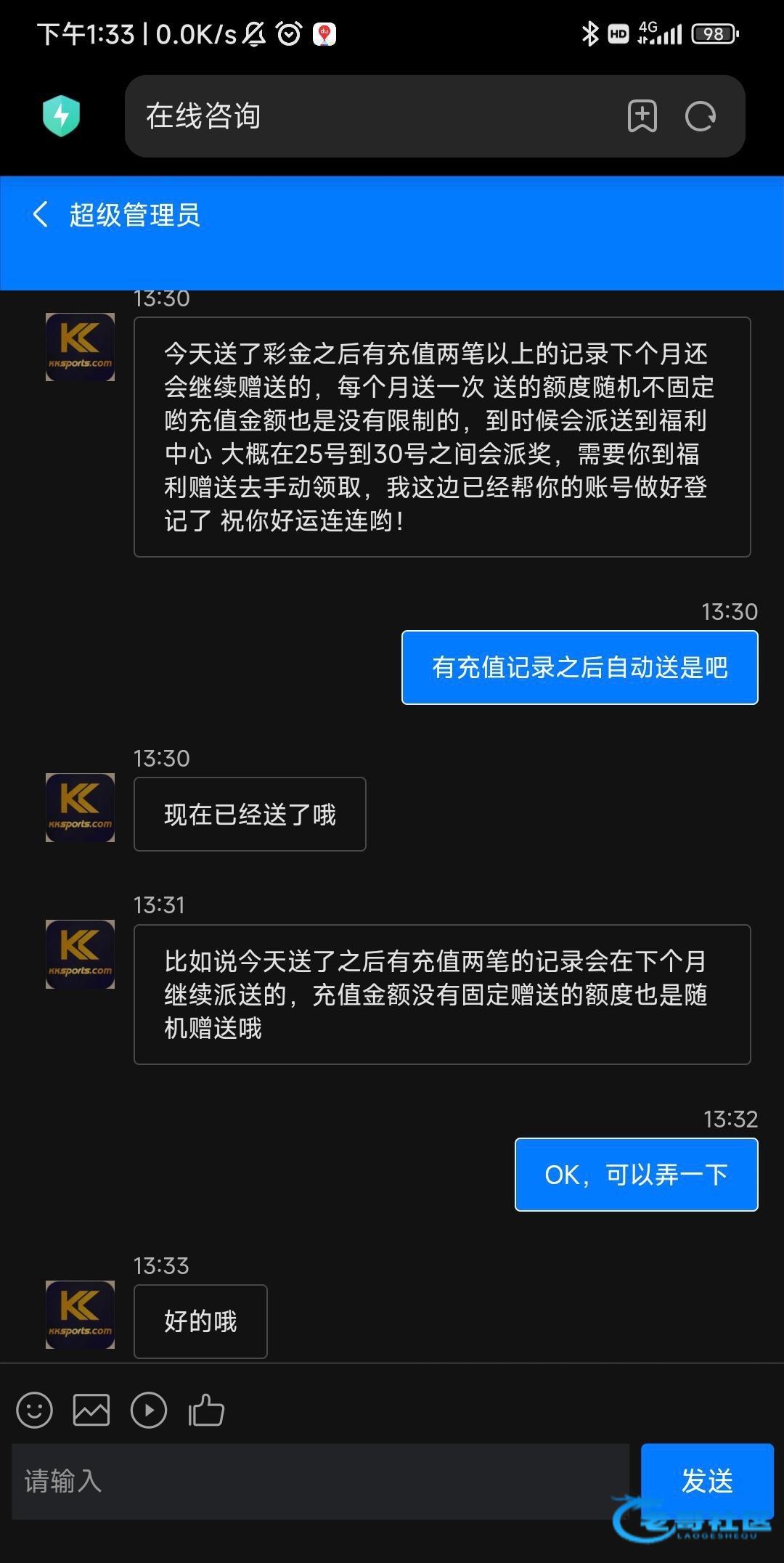
Task: Bookmark the 在线咨询 page
Action: click(x=642, y=116)
